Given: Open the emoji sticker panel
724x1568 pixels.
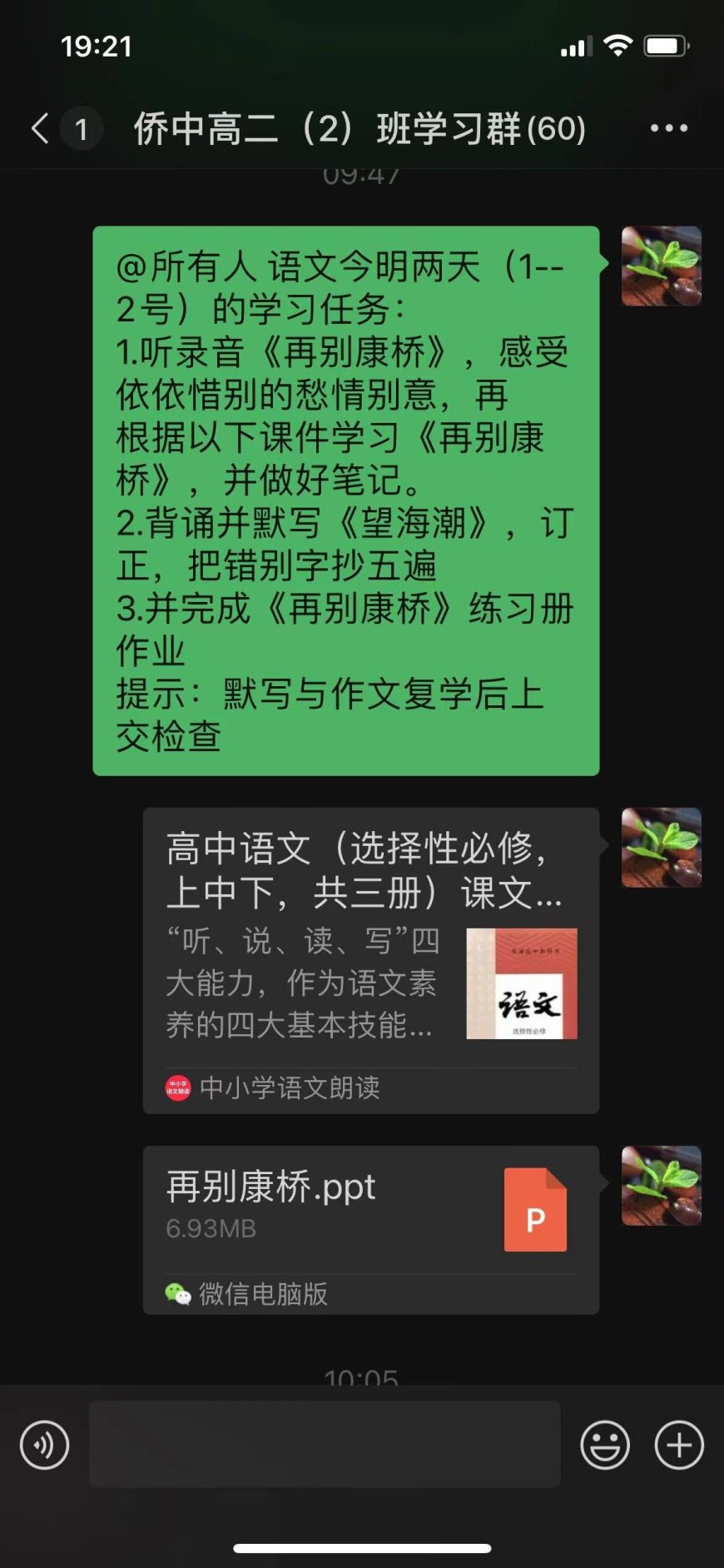Looking at the screenshot, I should coord(605,1445).
